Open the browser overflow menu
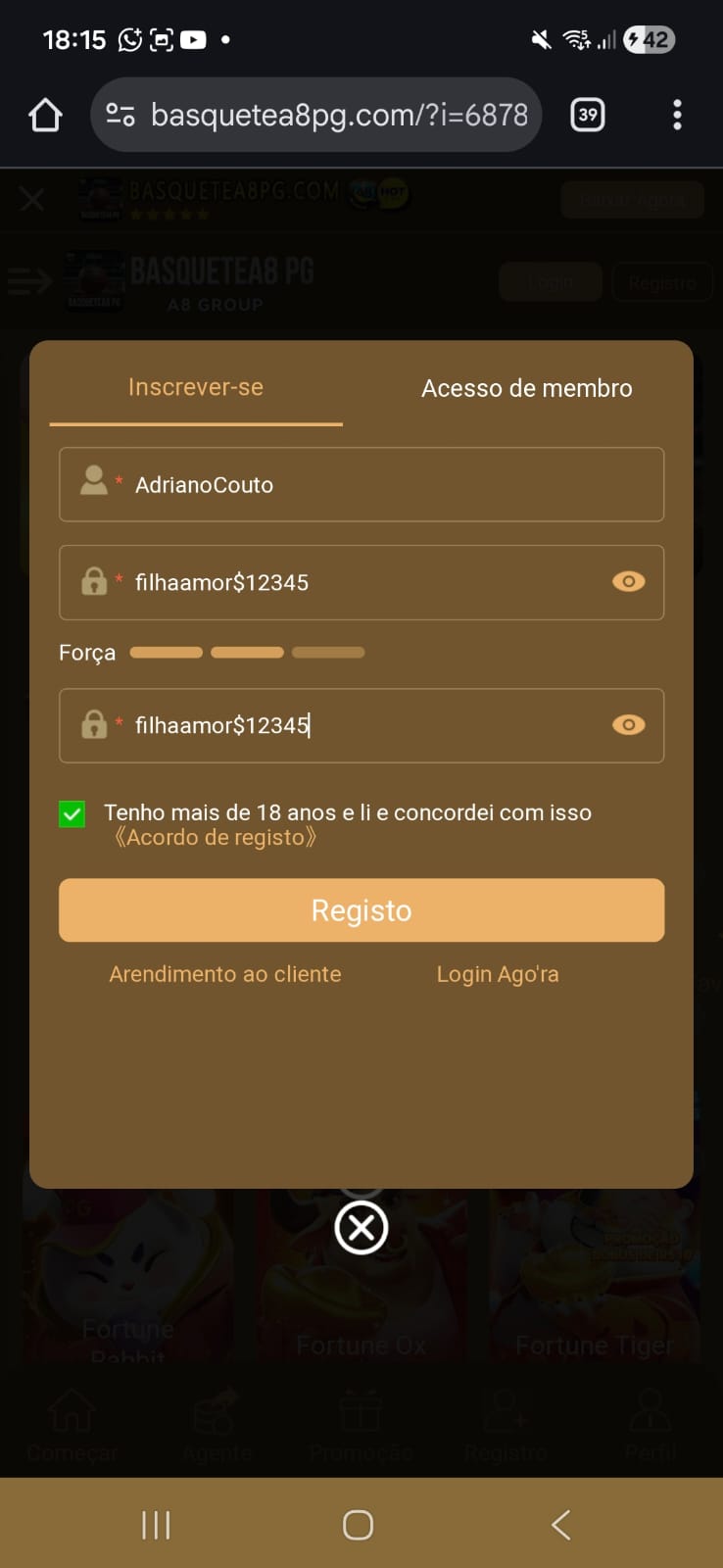The width and height of the screenshot is (723, 1568). point(677,116)
